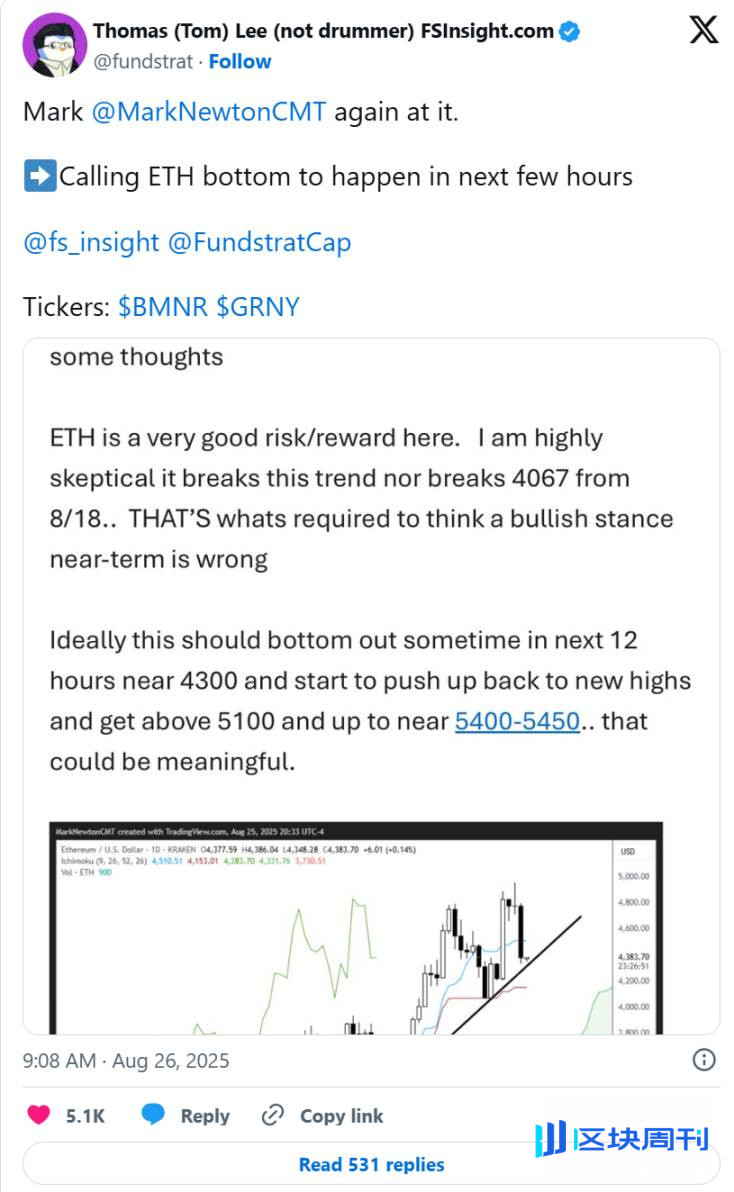
Task: Read 531 replies
Action: (x=371, y=1164)
